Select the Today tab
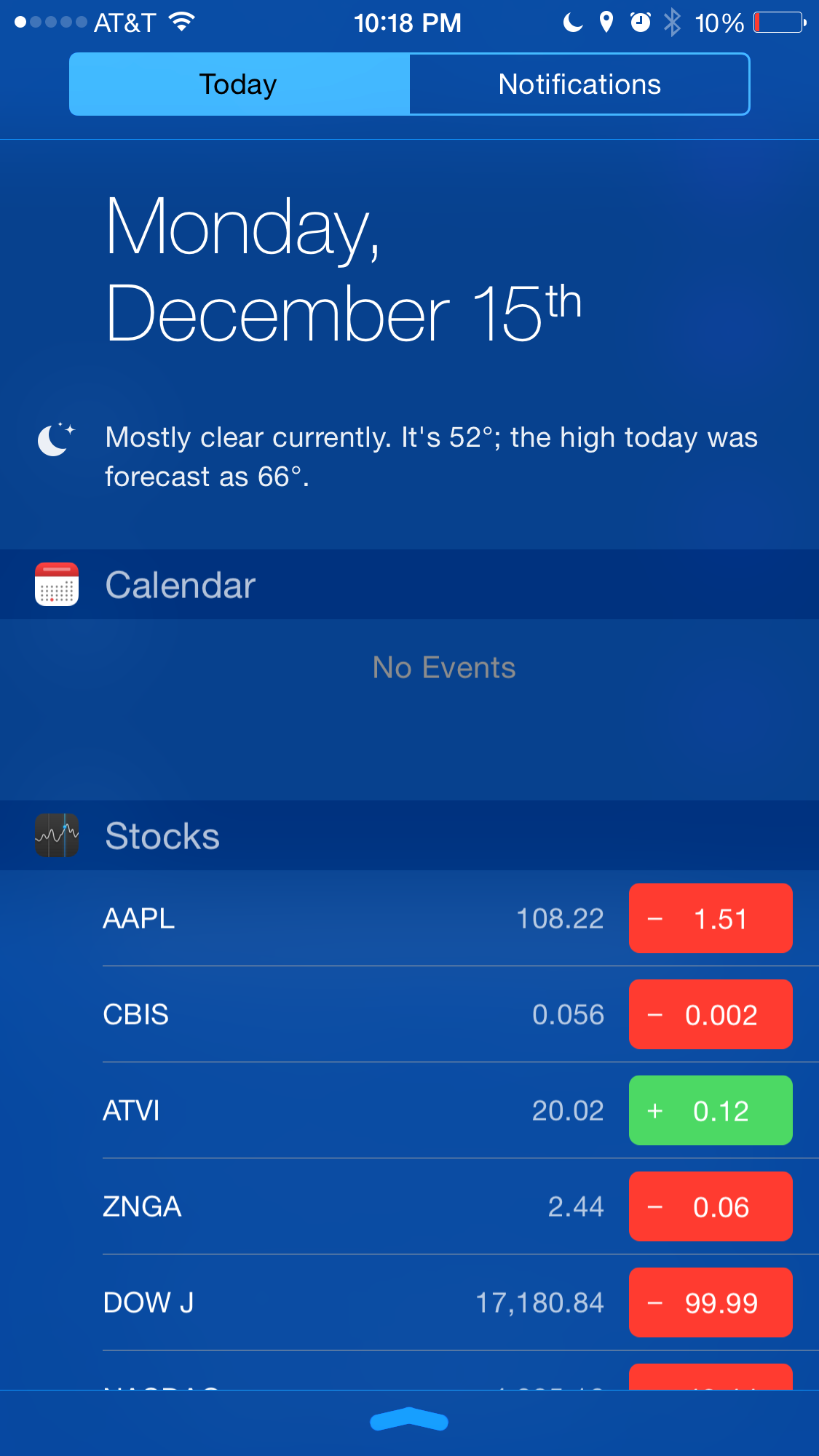819x1456 pixels. click(x=239, y=84)
